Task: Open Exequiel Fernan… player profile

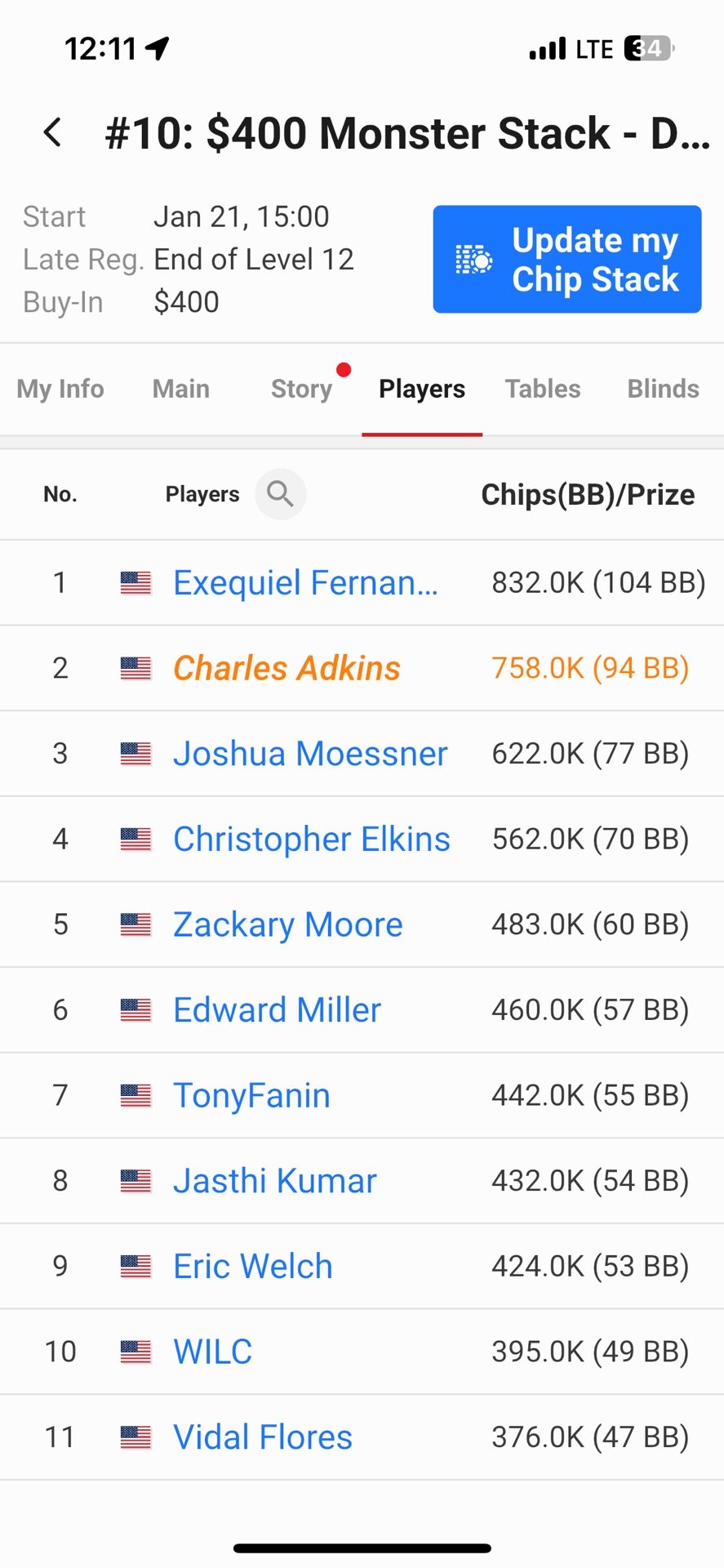Action: pyautogui.click(x=305, y=583)
